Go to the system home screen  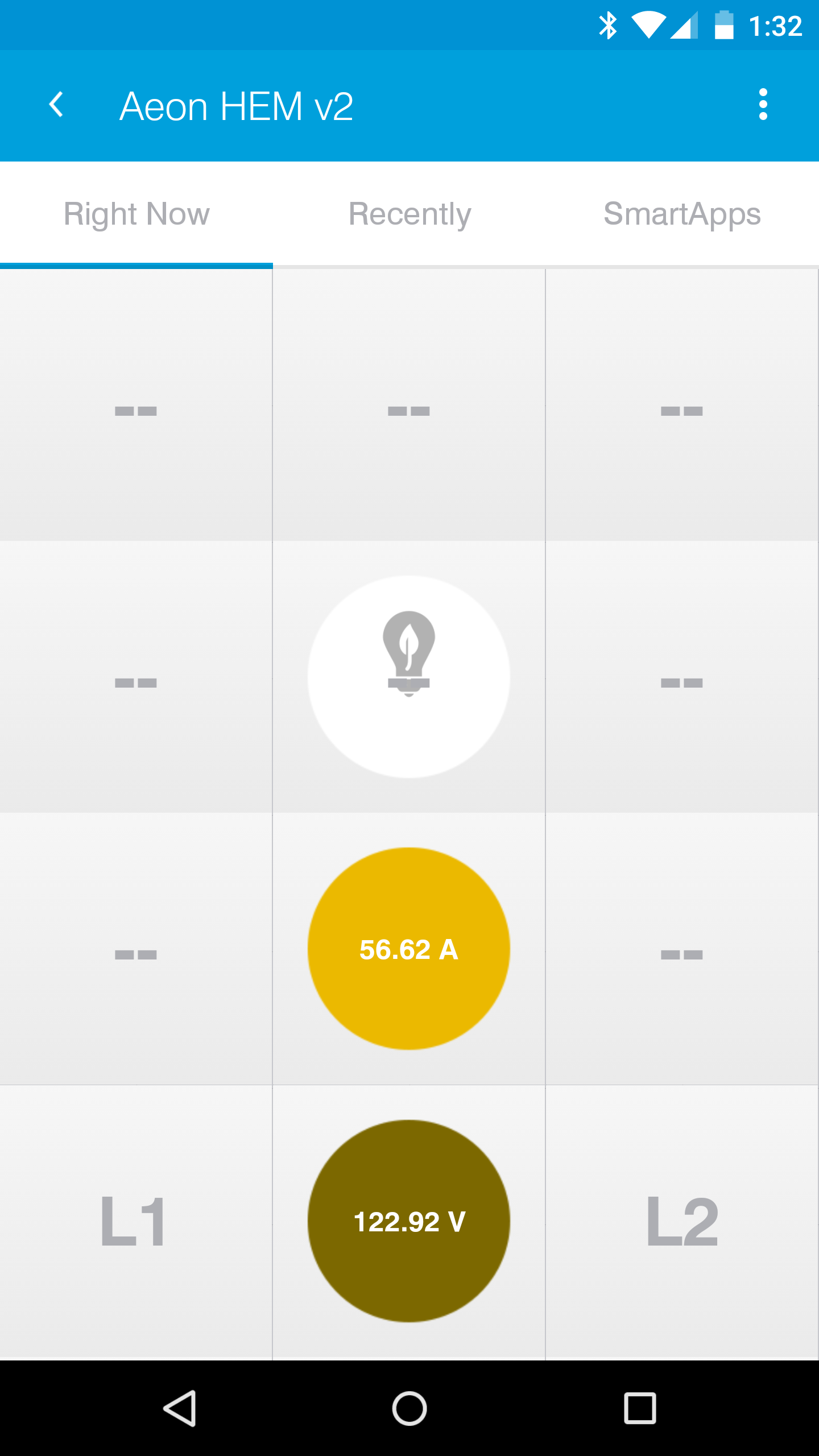[409, 1408]
